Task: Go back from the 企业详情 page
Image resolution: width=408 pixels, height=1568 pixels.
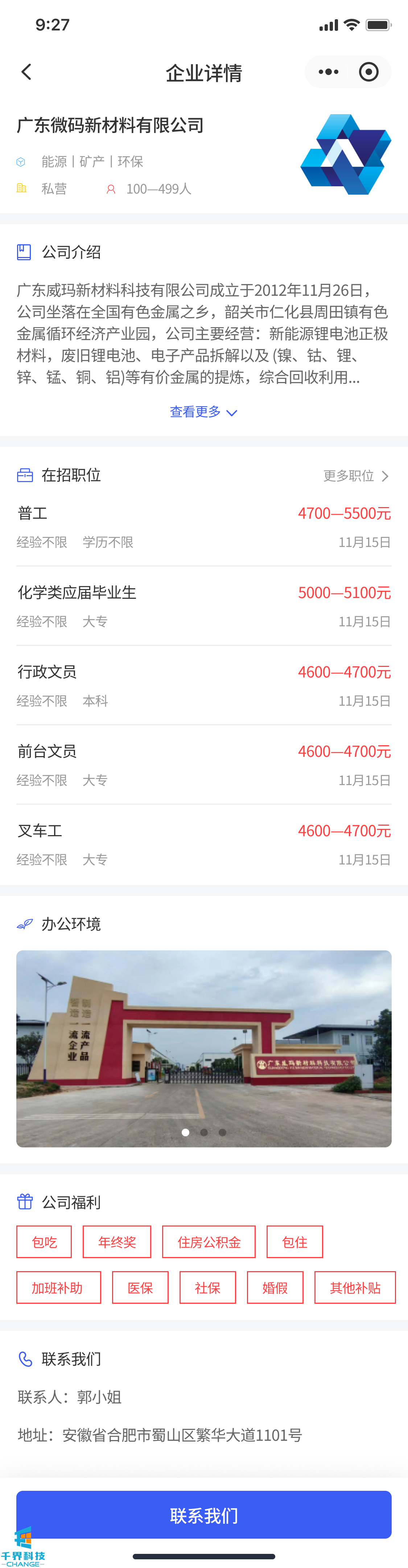Action: [x=26, y=72]
